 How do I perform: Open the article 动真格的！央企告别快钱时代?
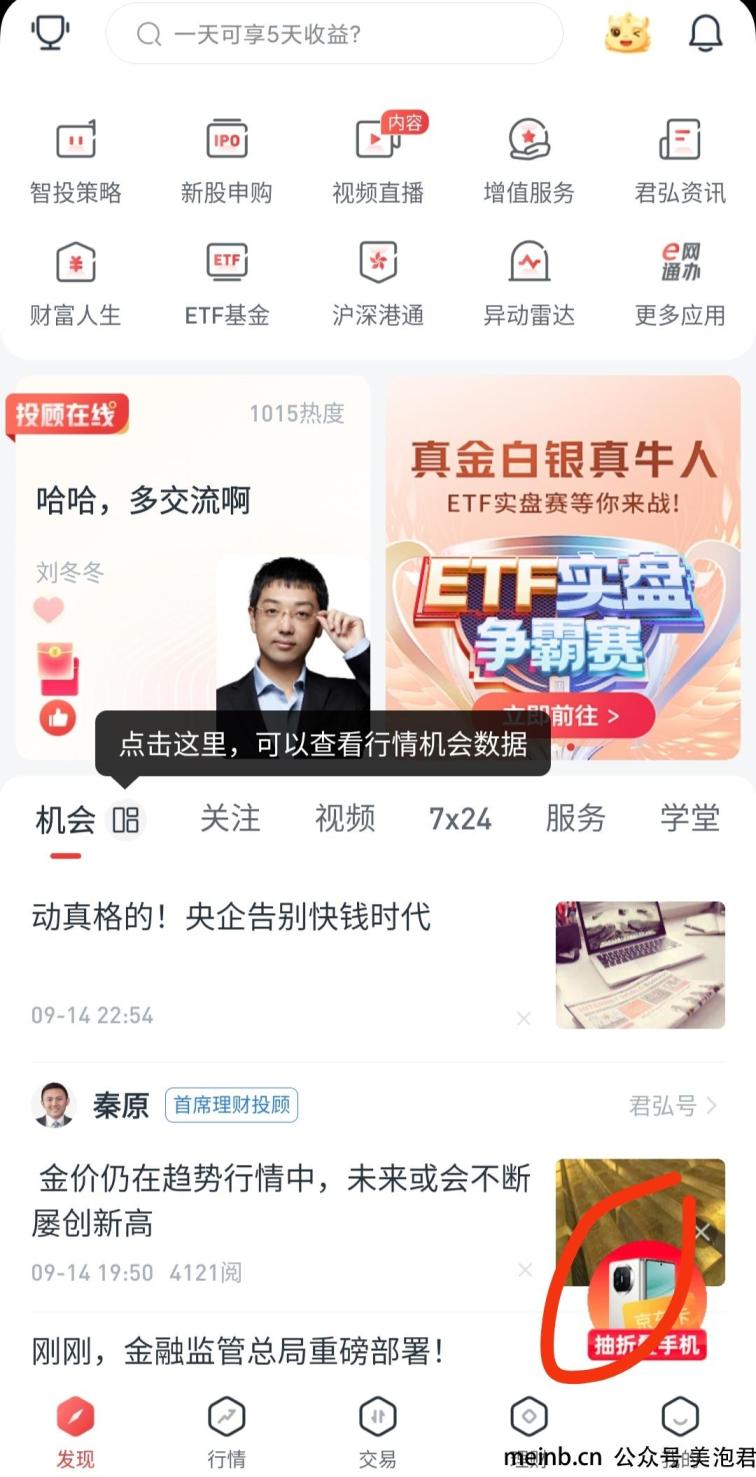(232, 917)
